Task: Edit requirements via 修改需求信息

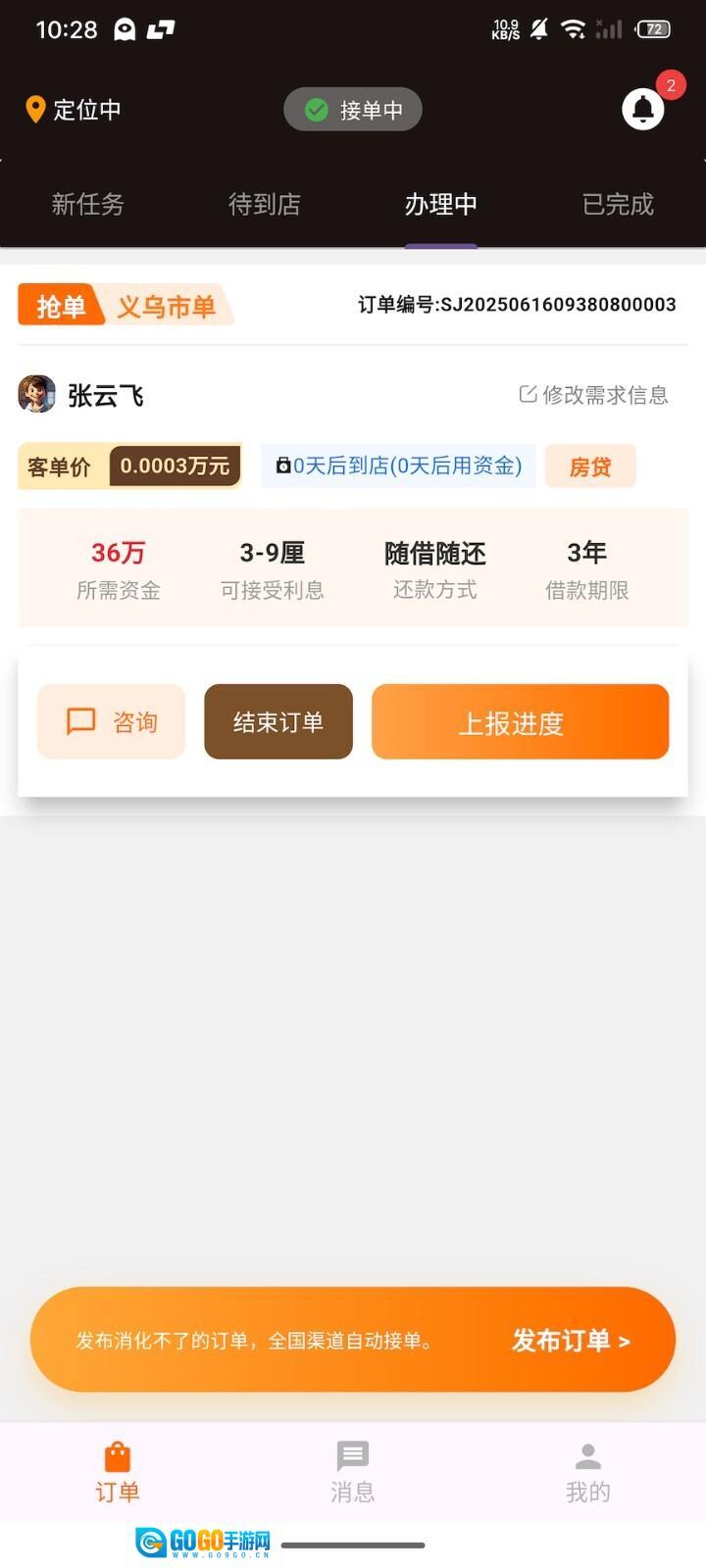Action: [593, 395]
